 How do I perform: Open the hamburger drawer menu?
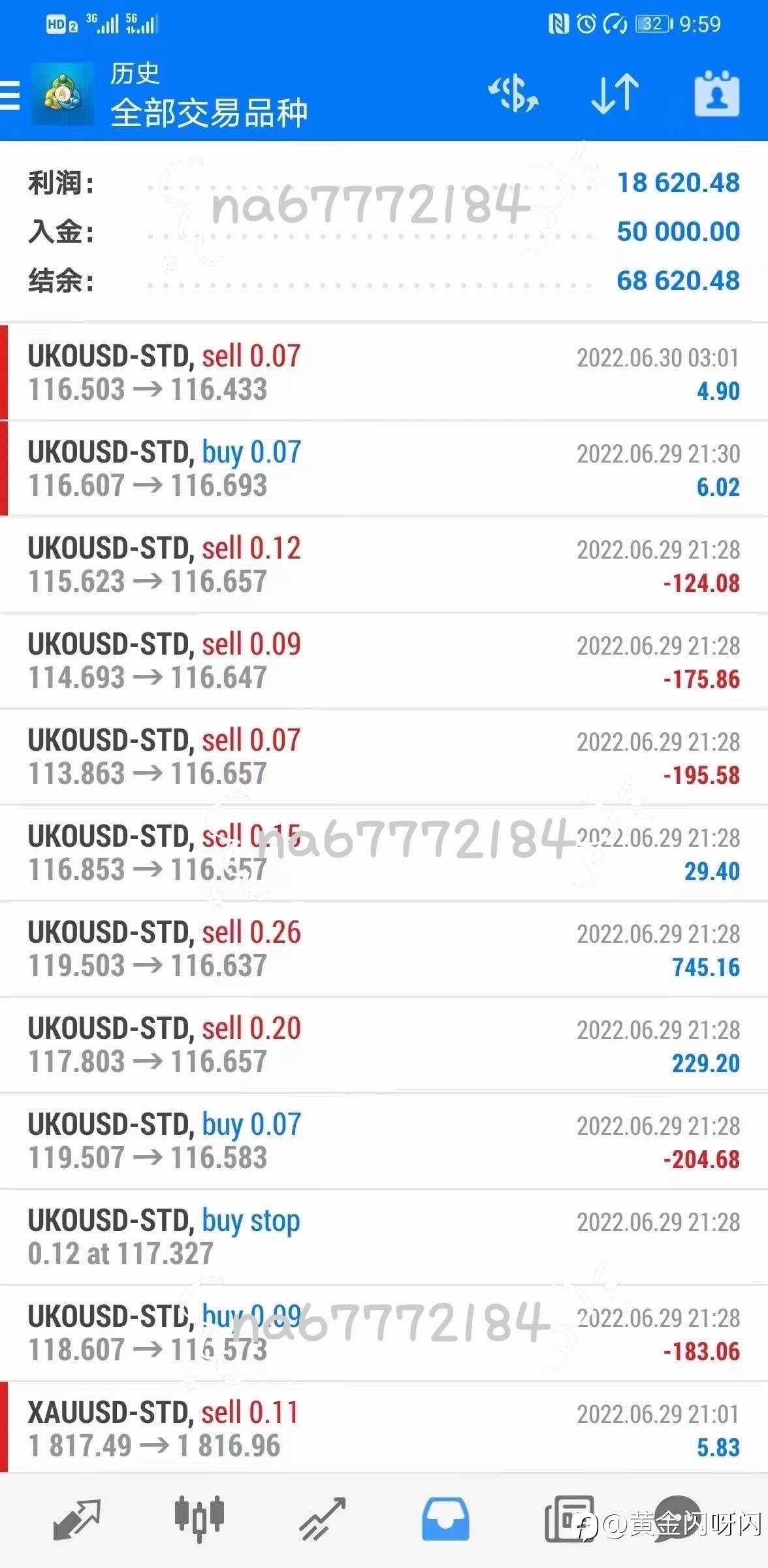pyautogui.click(x=9, y=95)
